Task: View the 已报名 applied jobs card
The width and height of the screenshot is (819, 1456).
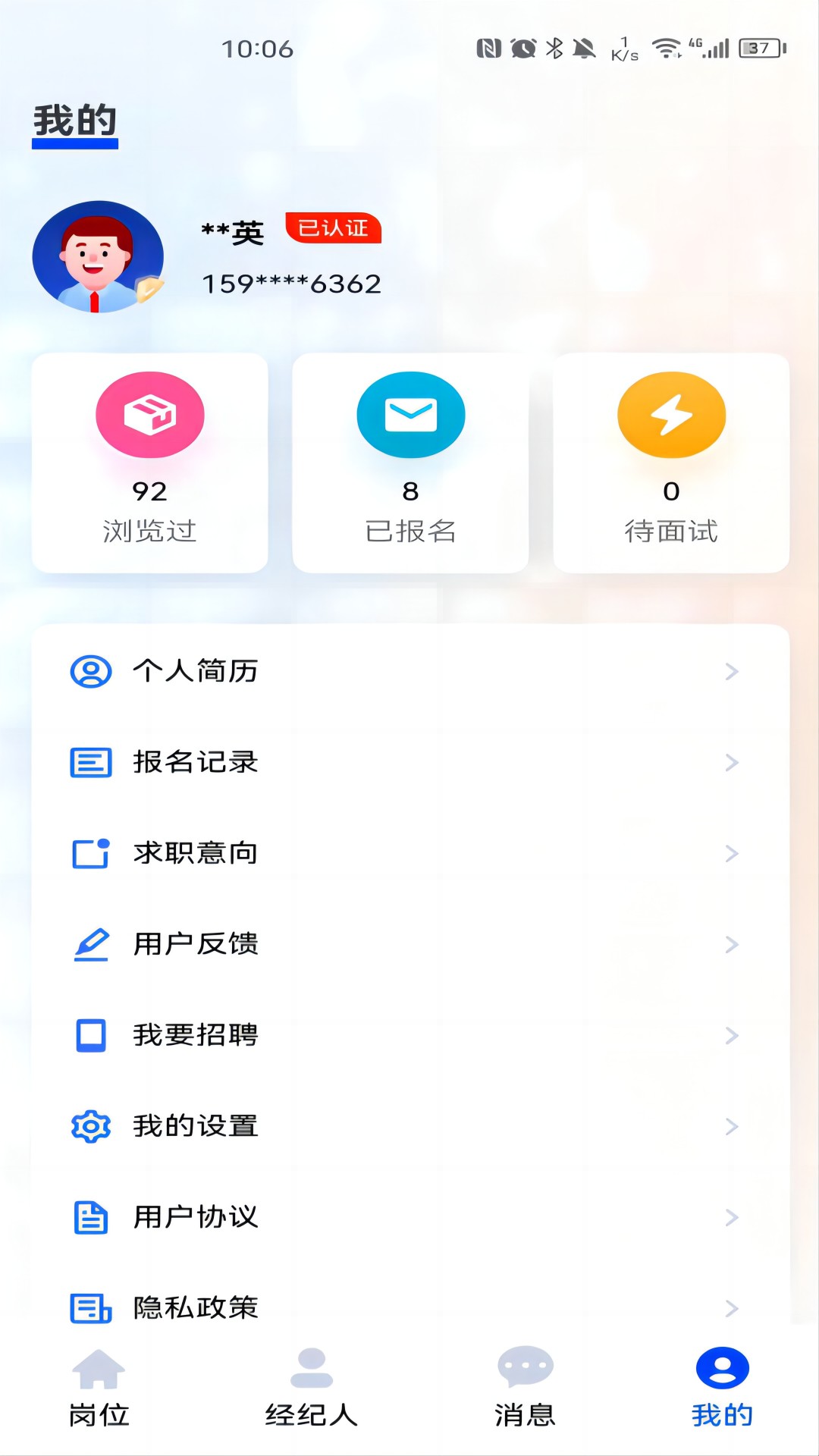Action: tap(410, 463)
